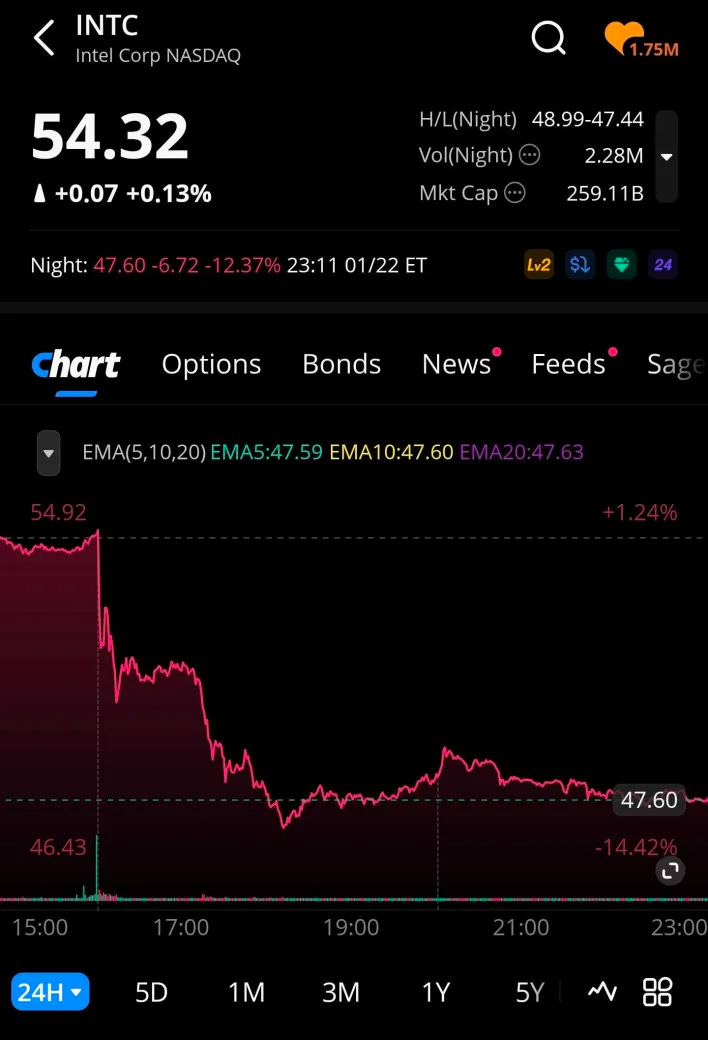Open the EMA indicator dropdown
This screenshot has width=708, height=1040.
point(48,452)
